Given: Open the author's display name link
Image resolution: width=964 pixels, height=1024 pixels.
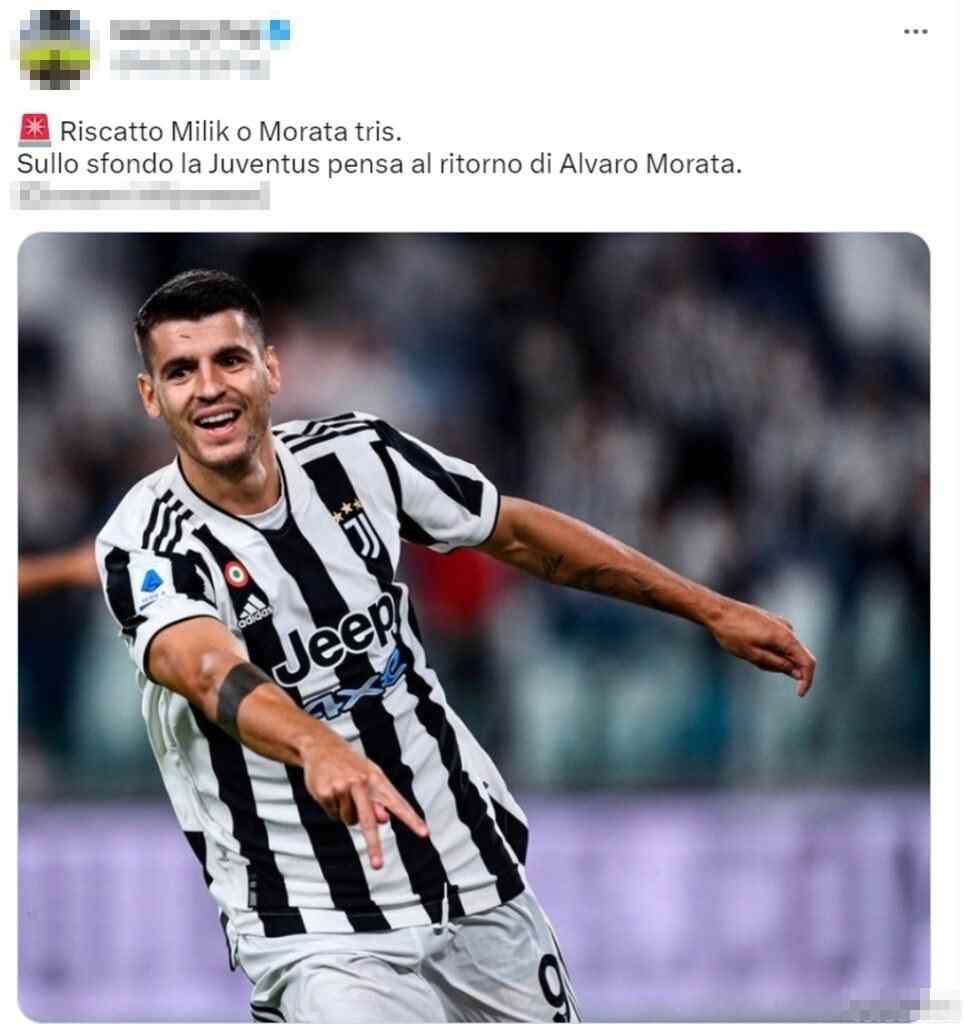Looking at the screenshot, I should (x=185, y=31).
